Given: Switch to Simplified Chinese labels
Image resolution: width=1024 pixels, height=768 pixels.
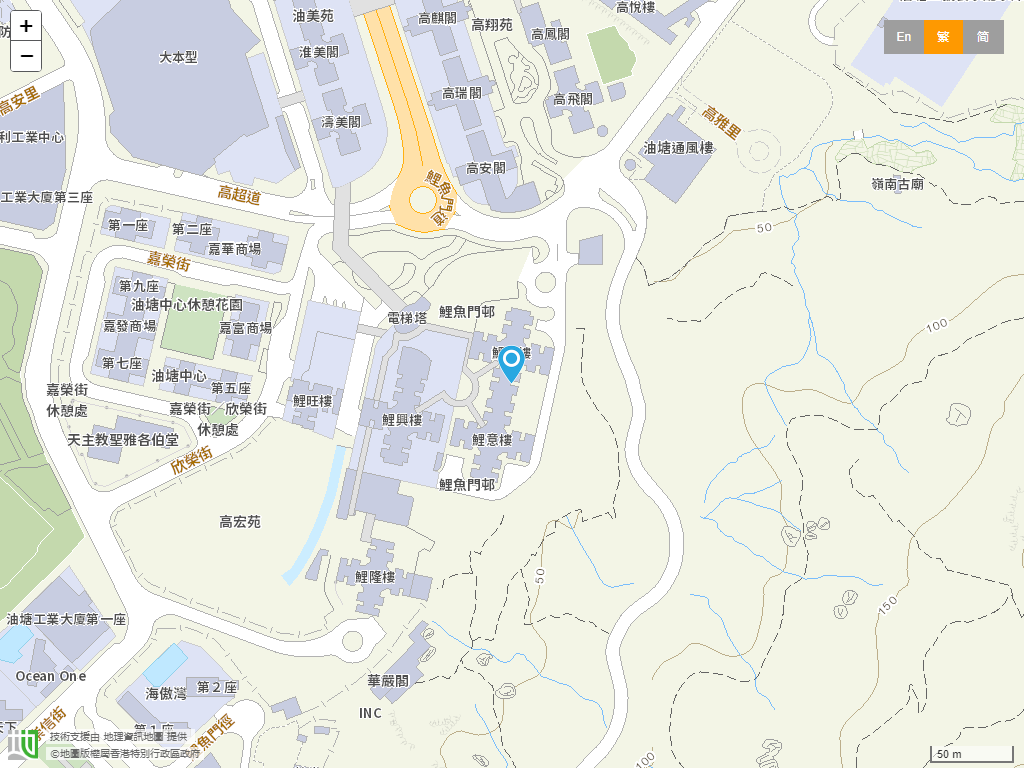Looking at the screenshot, I should coord(983,37).
